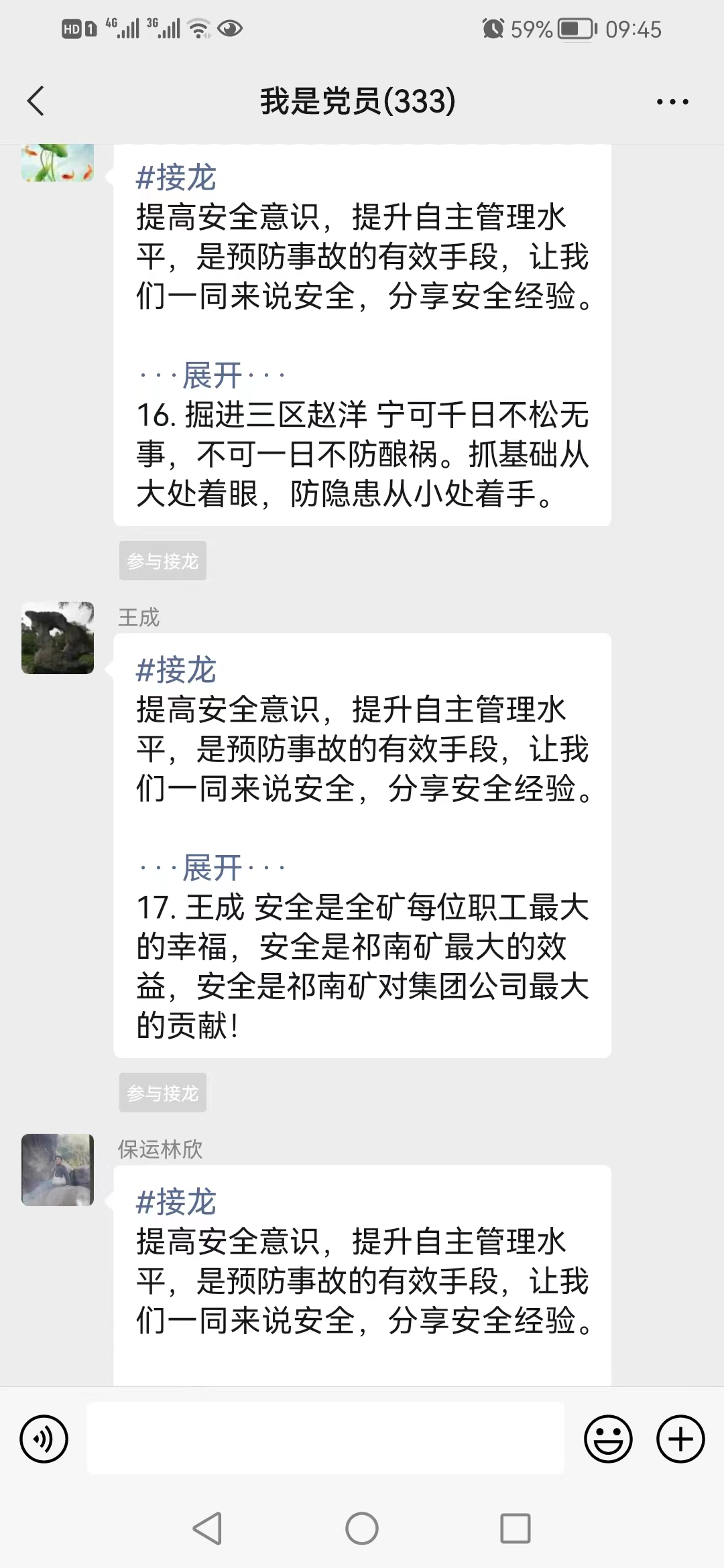Image resolution: width=724 pixels, height=1568 pixels.
Task: Open the recent apps view
Action: point(516,1529)
